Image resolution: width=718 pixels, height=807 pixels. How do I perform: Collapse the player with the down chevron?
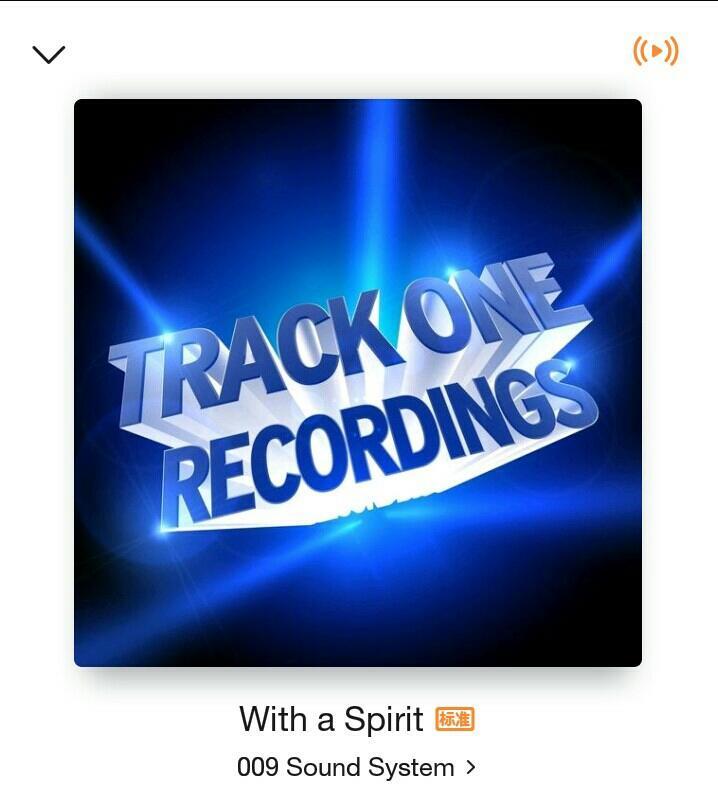[x=48, y=54]
